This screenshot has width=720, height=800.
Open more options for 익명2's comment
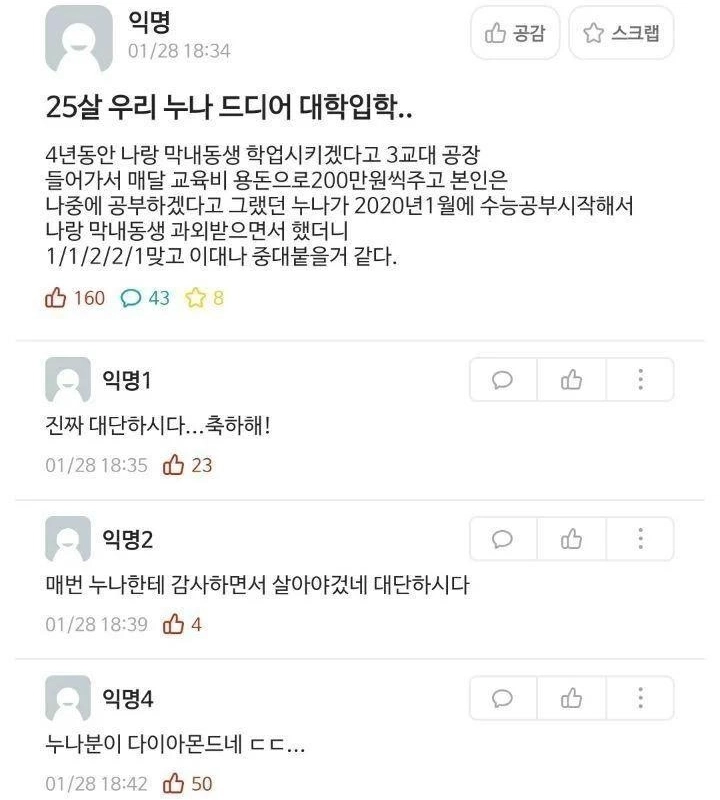click(x=640, y=539)
